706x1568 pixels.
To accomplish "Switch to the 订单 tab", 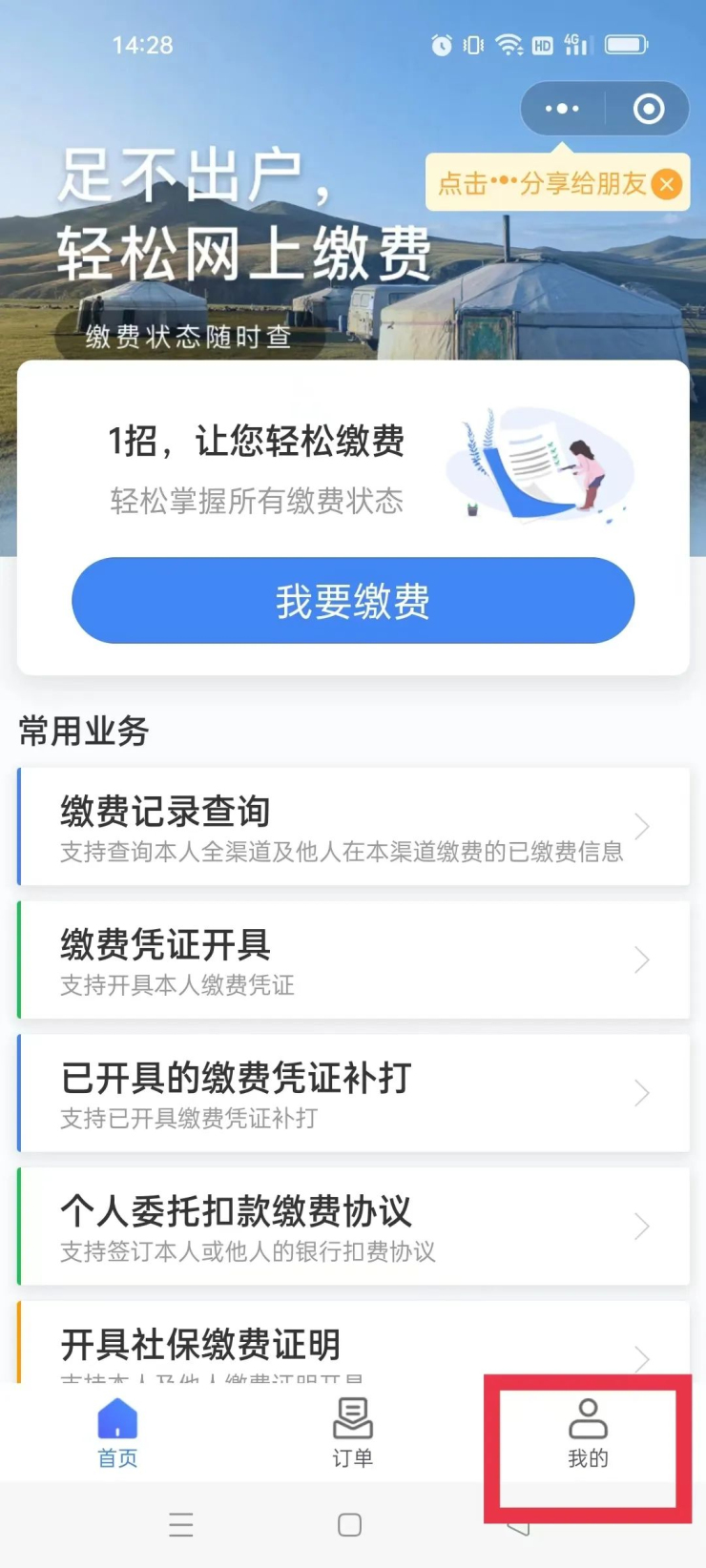I will pos(352,1432).
